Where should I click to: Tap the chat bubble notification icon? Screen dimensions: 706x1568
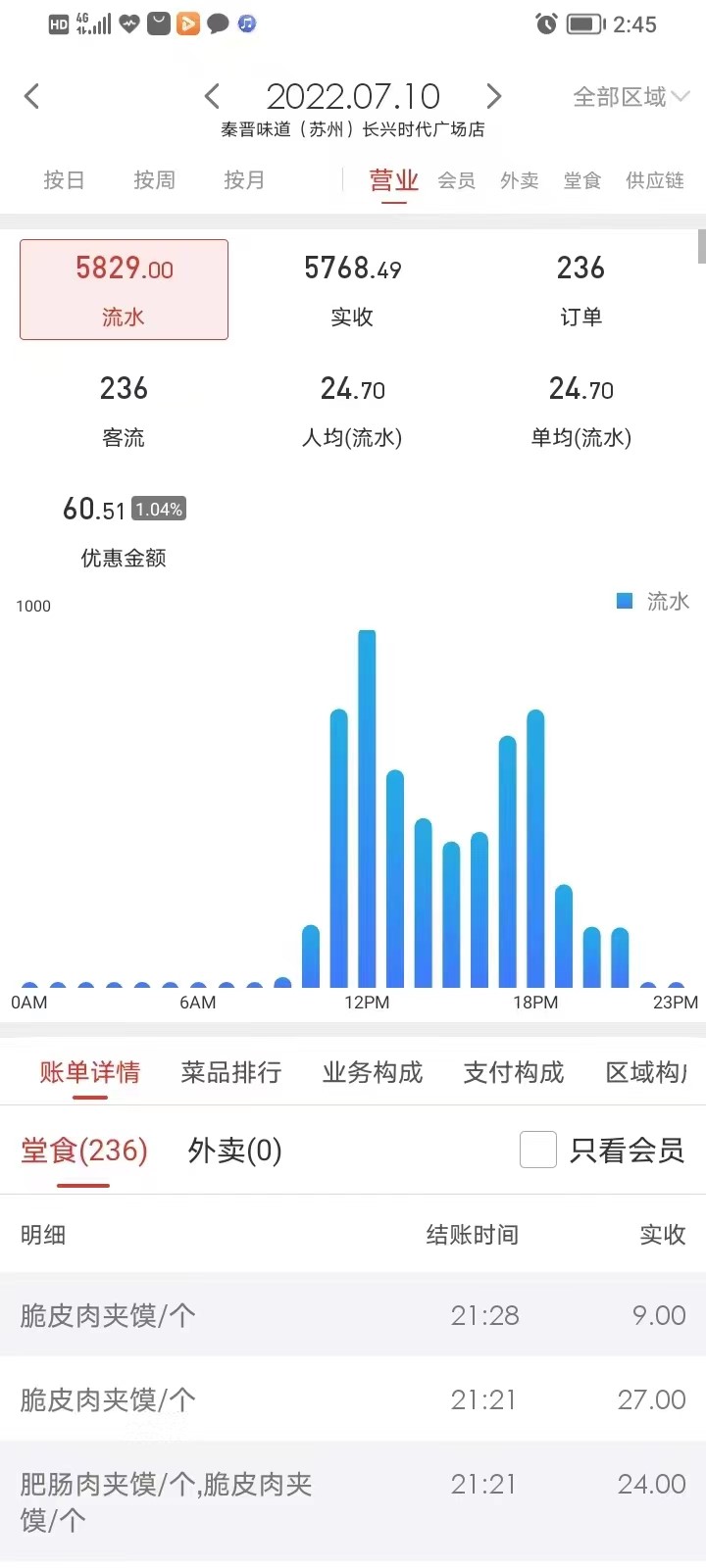click(x=218, y=24)
